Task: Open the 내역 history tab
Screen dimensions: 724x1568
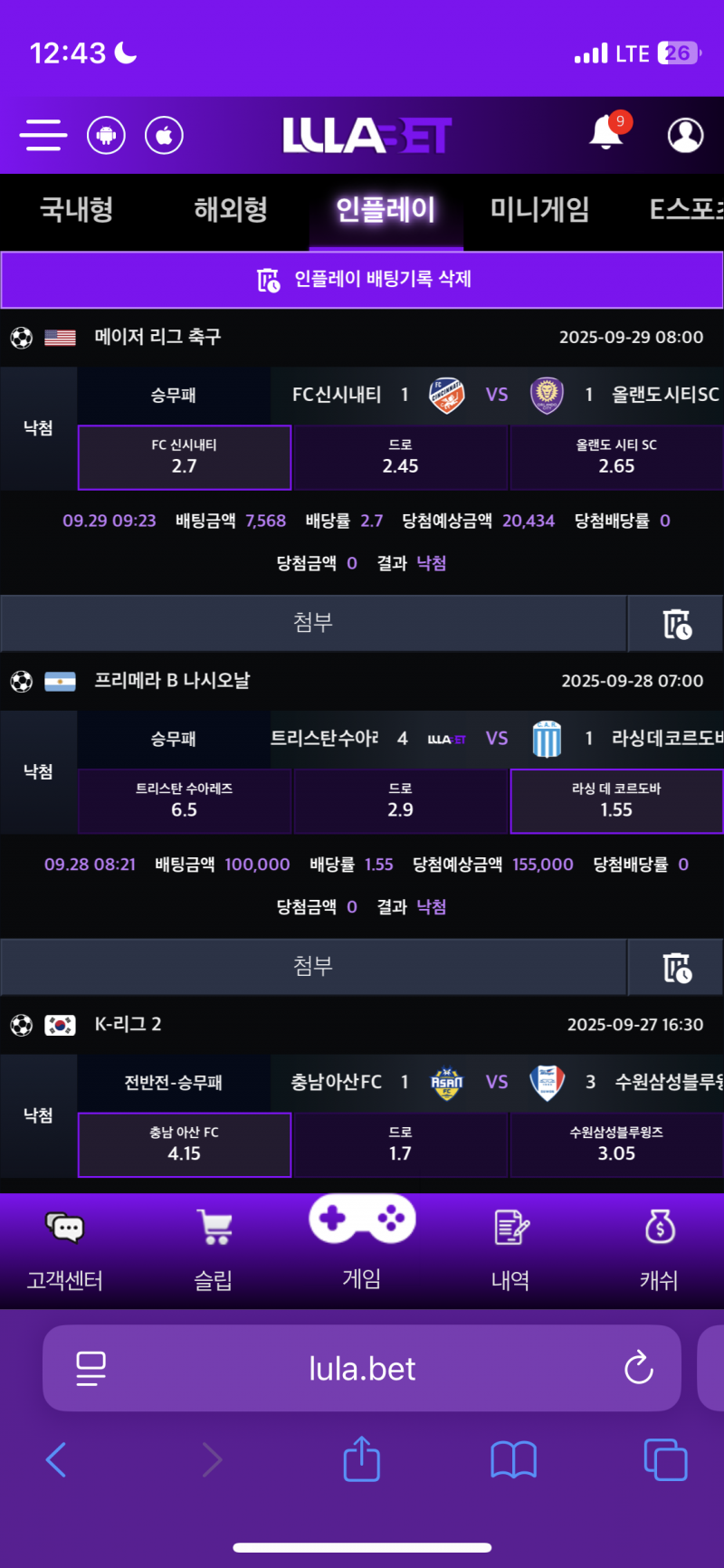Action: 510,1250
